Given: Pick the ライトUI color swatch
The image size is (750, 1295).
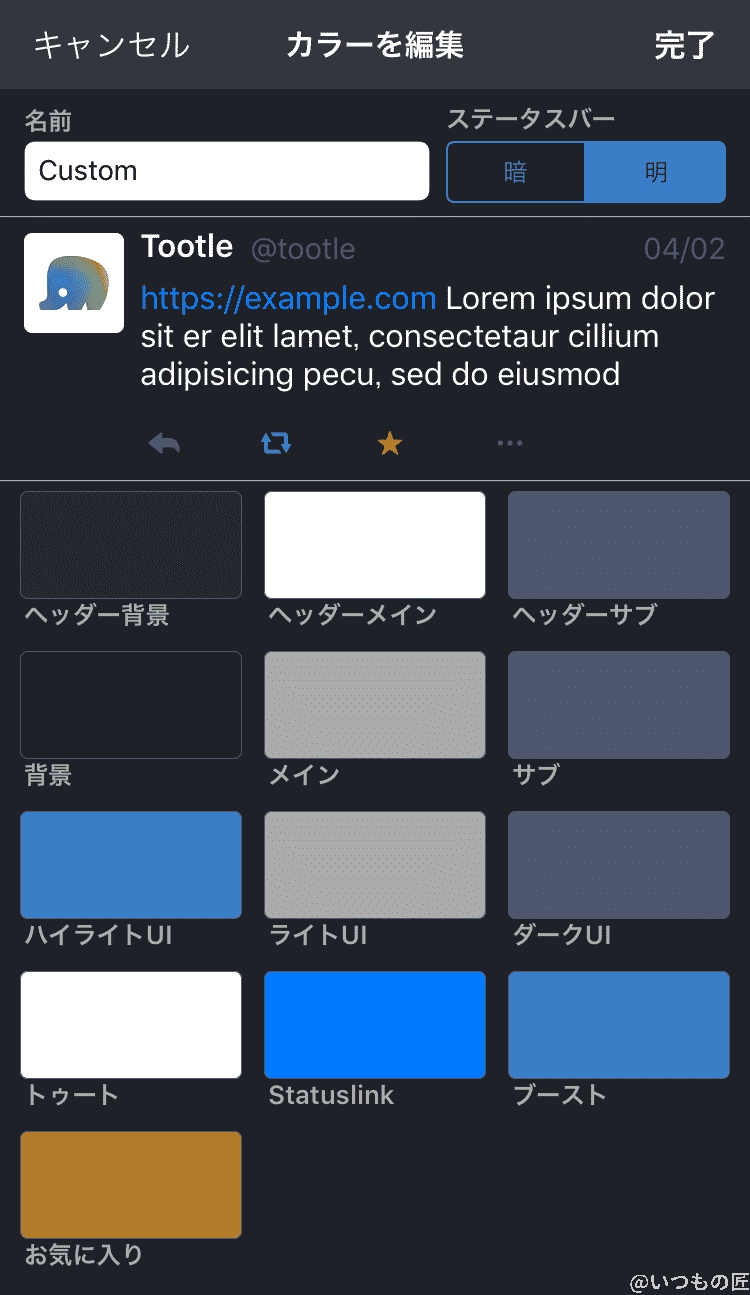Looking at the screenshot, I should [375, 865].
